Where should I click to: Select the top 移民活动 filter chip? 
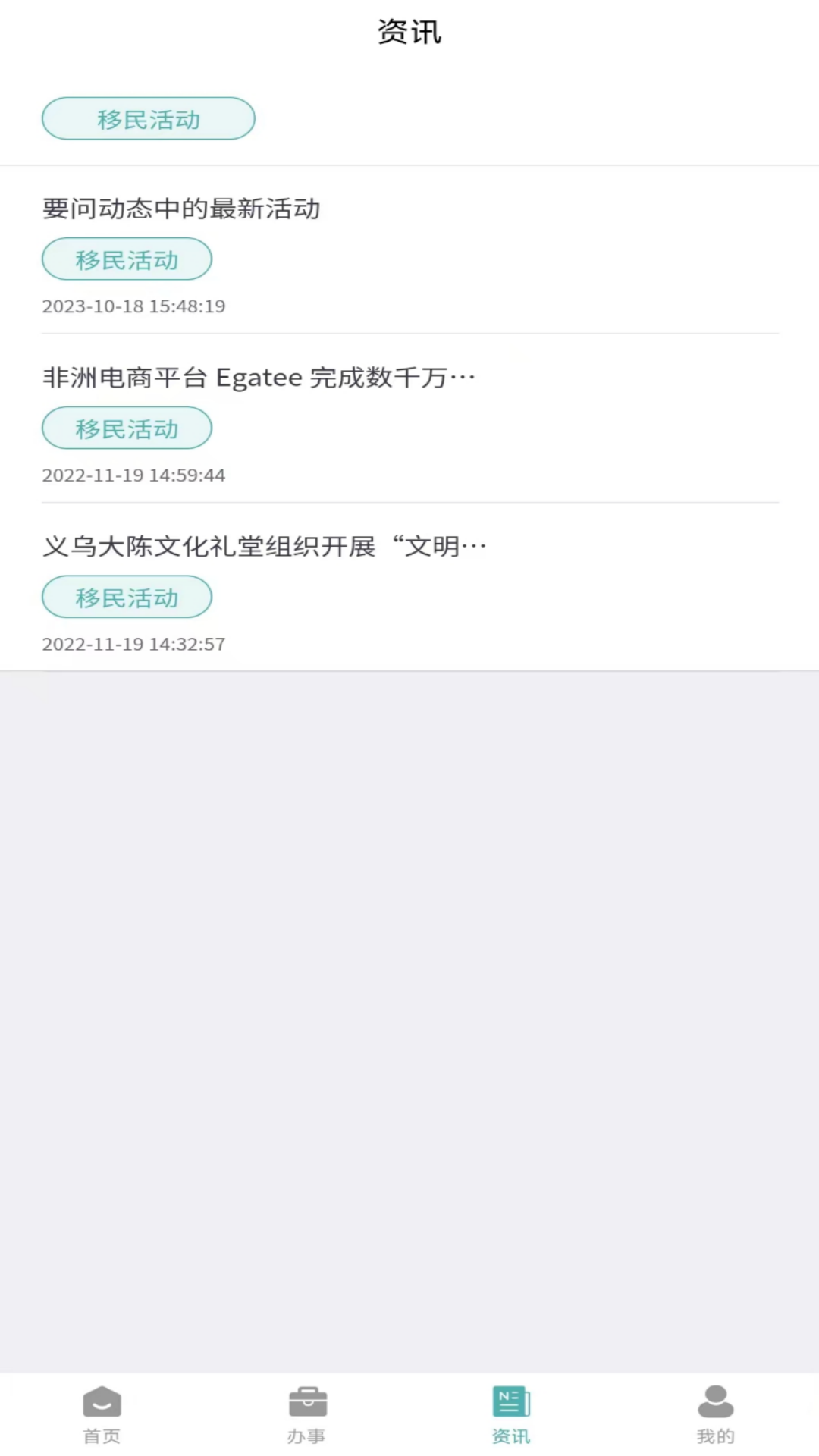(x=148, y=119)
